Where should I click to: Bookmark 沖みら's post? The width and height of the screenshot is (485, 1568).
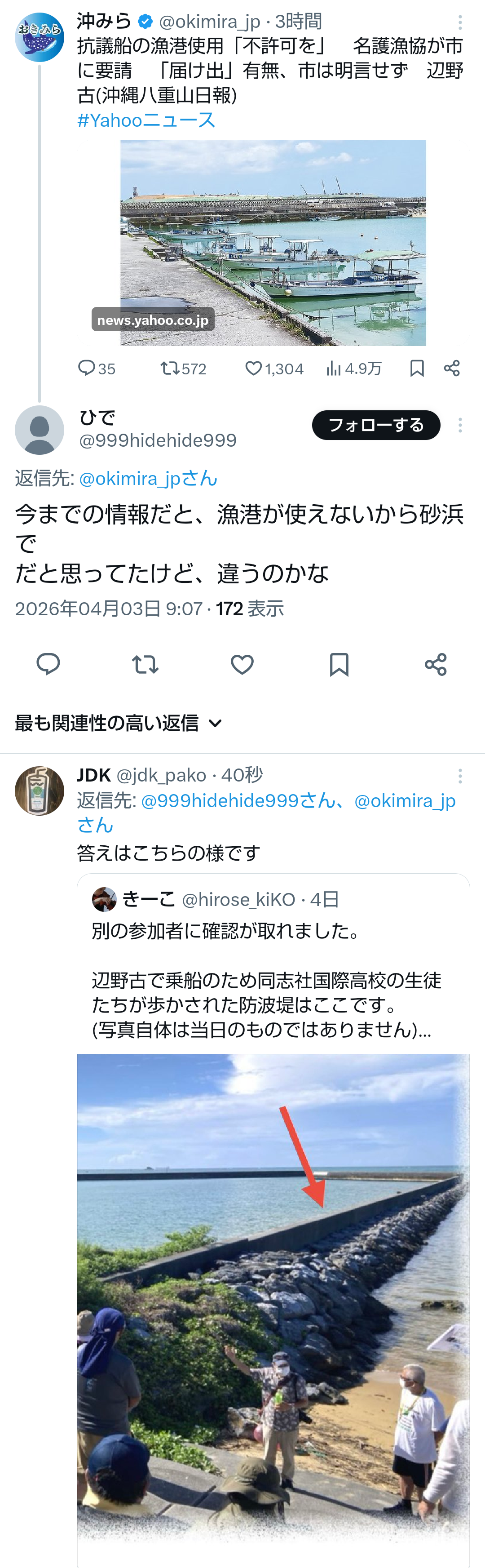point(417,368)
